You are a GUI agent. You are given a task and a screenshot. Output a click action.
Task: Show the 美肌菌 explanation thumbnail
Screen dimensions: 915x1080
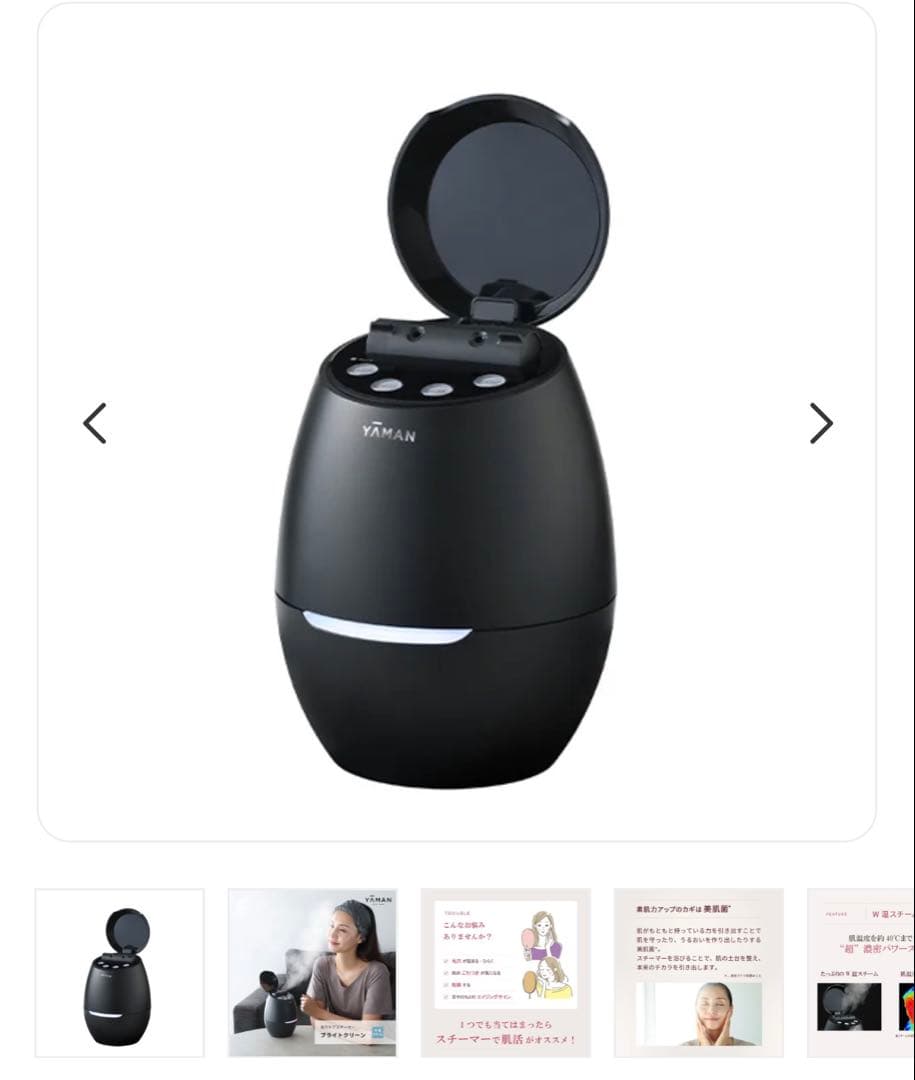coord(698,972)
